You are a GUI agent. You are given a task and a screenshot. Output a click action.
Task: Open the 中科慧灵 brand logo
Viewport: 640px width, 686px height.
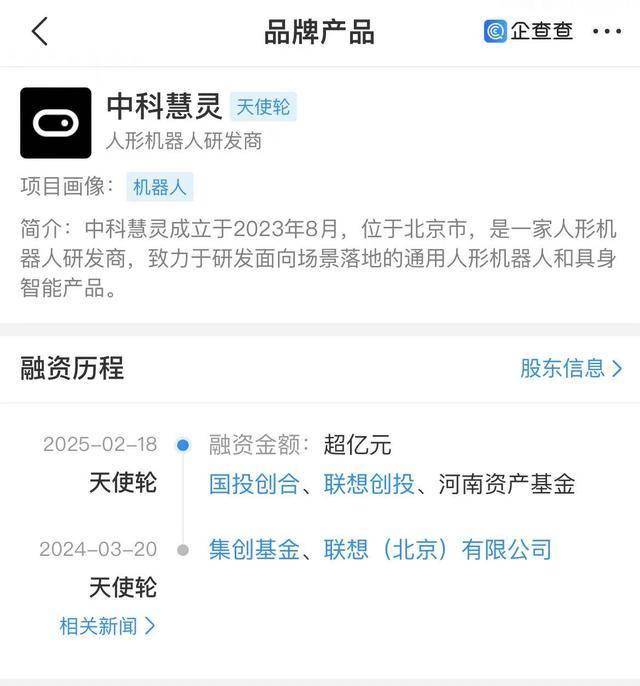point(56,123)
